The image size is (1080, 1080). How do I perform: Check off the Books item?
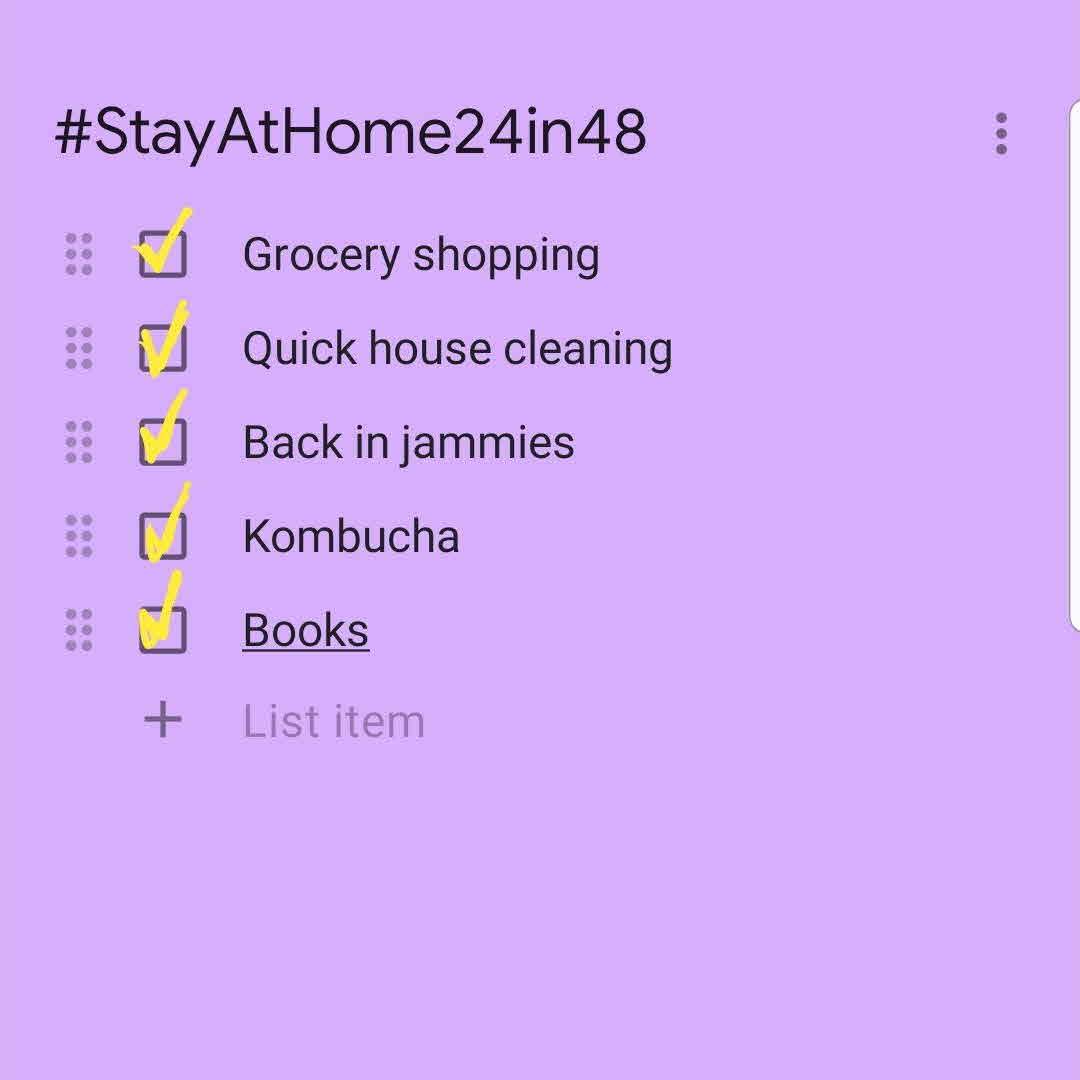coord(163,630)
